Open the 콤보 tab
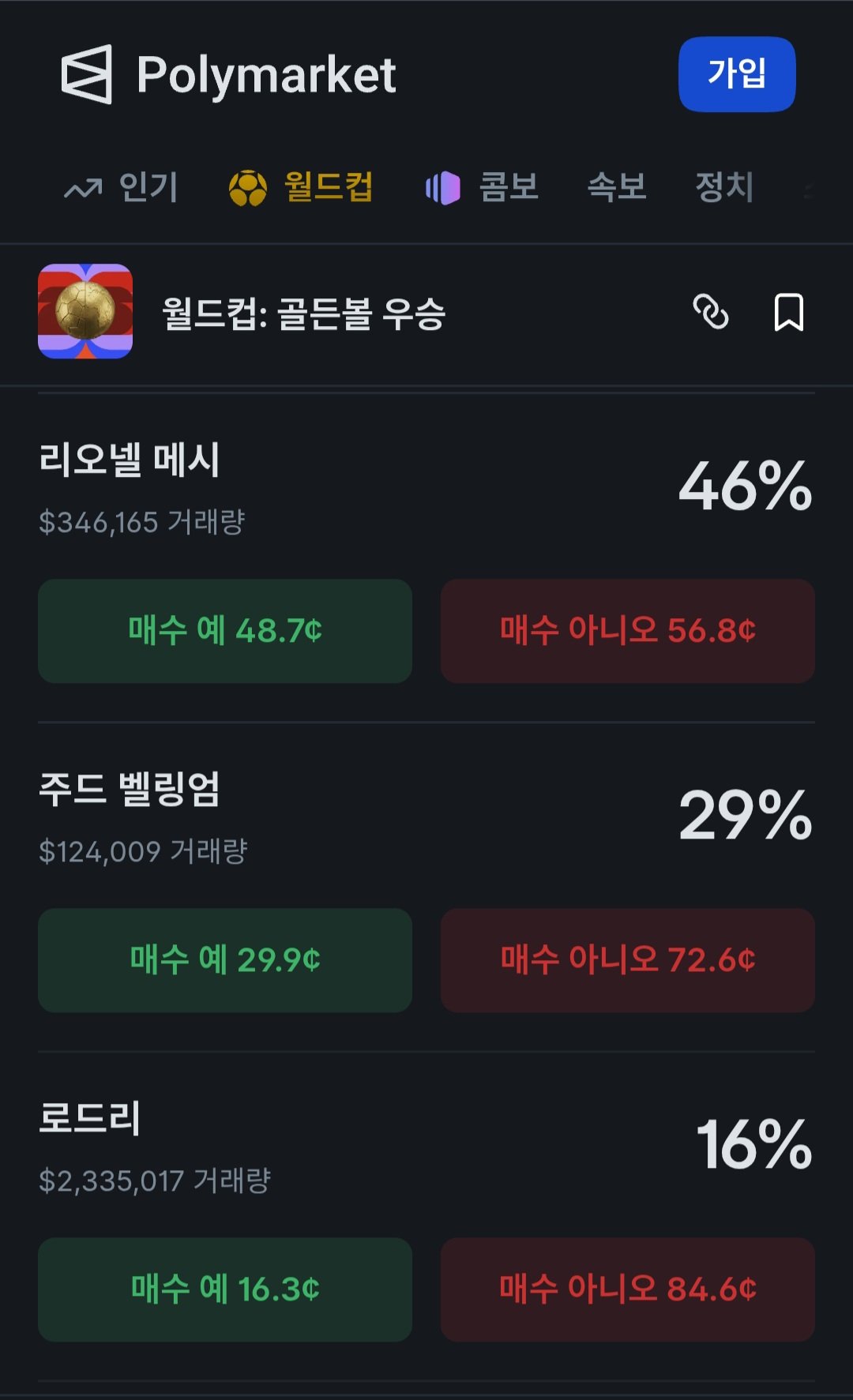Viewport: 853px width, 1400px height. click(482, 188)
